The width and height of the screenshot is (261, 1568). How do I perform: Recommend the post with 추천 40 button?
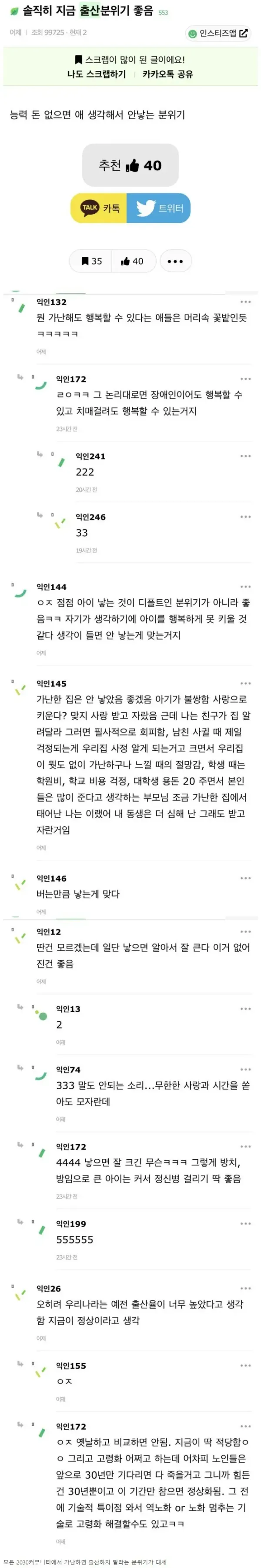(x=130, y=165)
